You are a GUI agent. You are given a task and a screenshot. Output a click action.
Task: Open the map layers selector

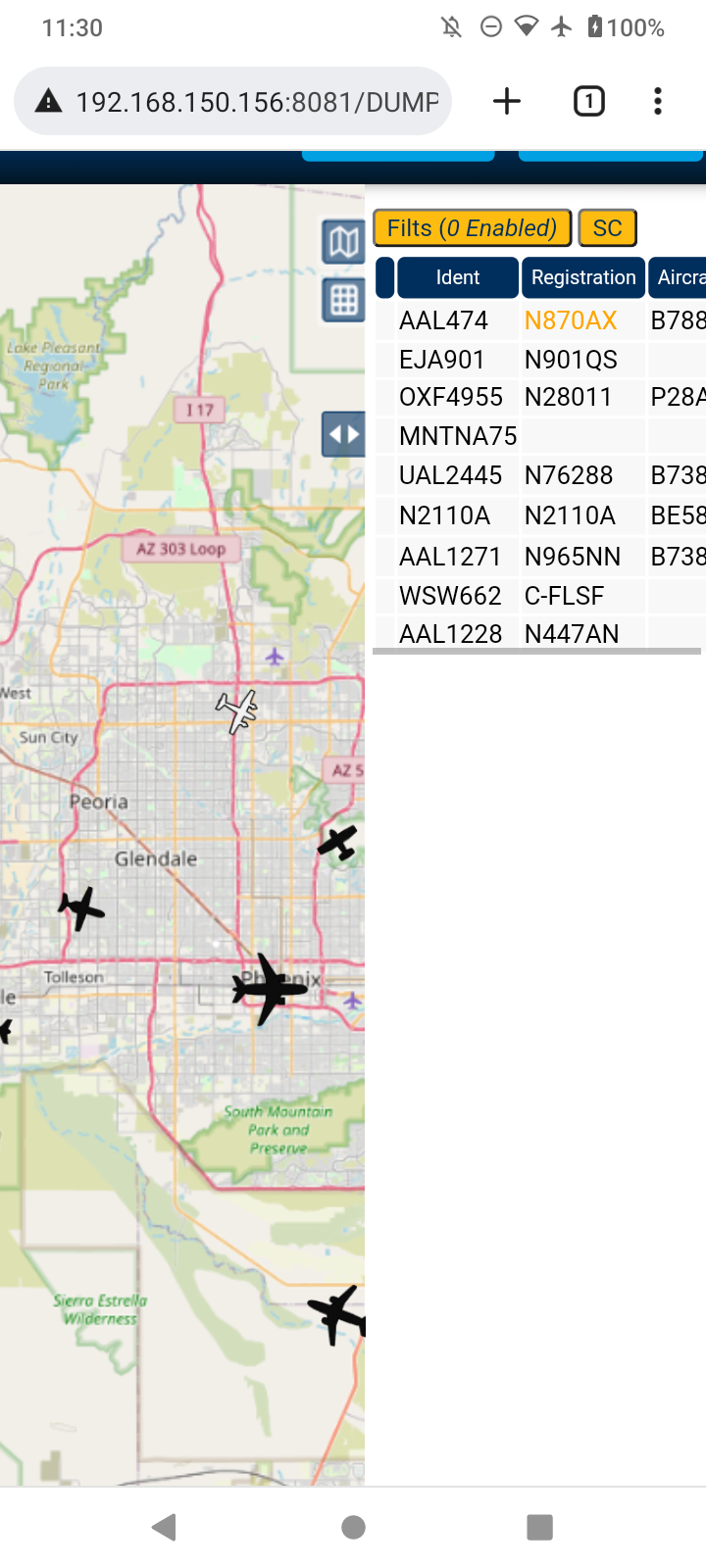coord(343,241)
